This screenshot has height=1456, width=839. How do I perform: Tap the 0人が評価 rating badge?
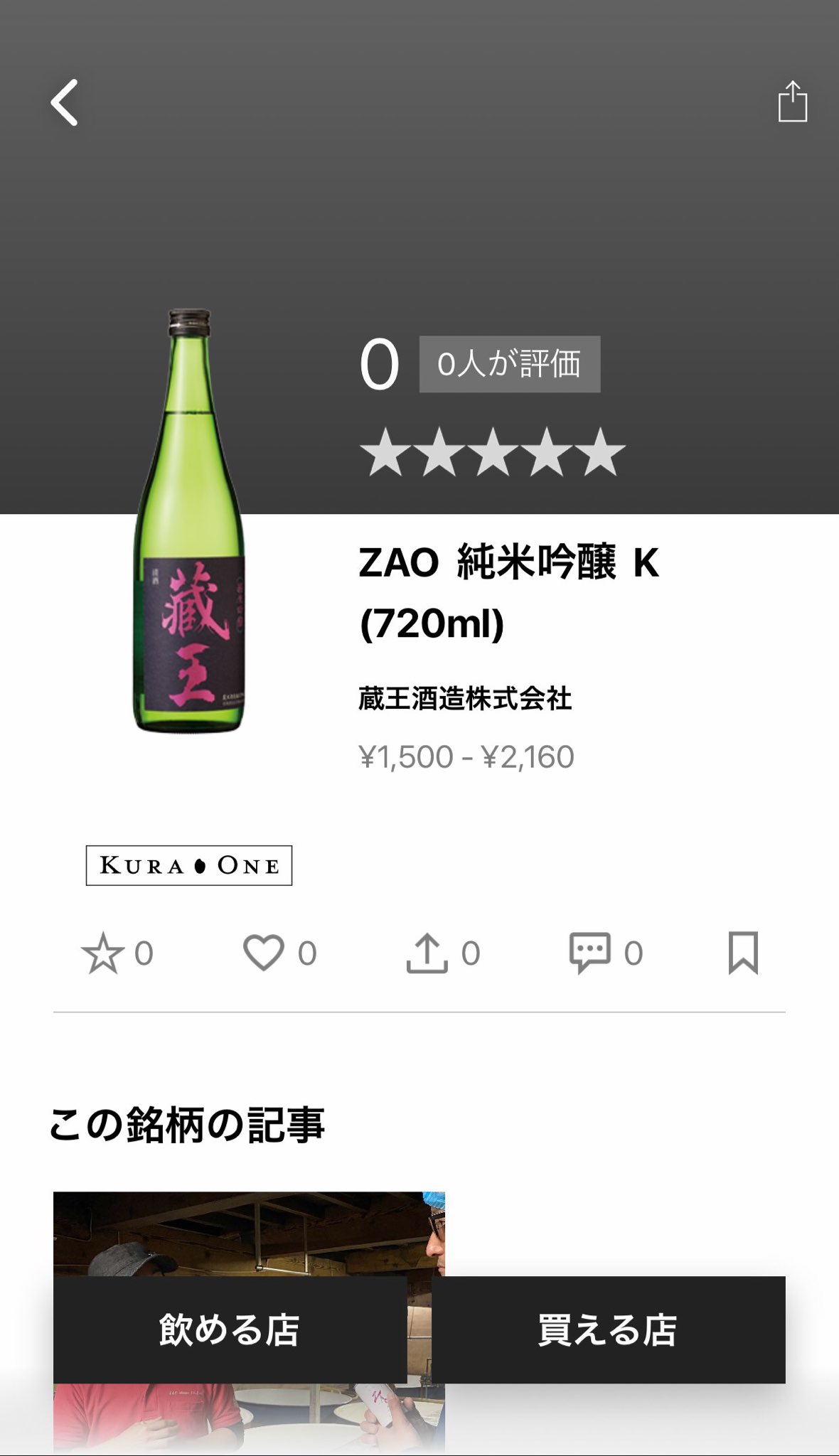point(510,364)
